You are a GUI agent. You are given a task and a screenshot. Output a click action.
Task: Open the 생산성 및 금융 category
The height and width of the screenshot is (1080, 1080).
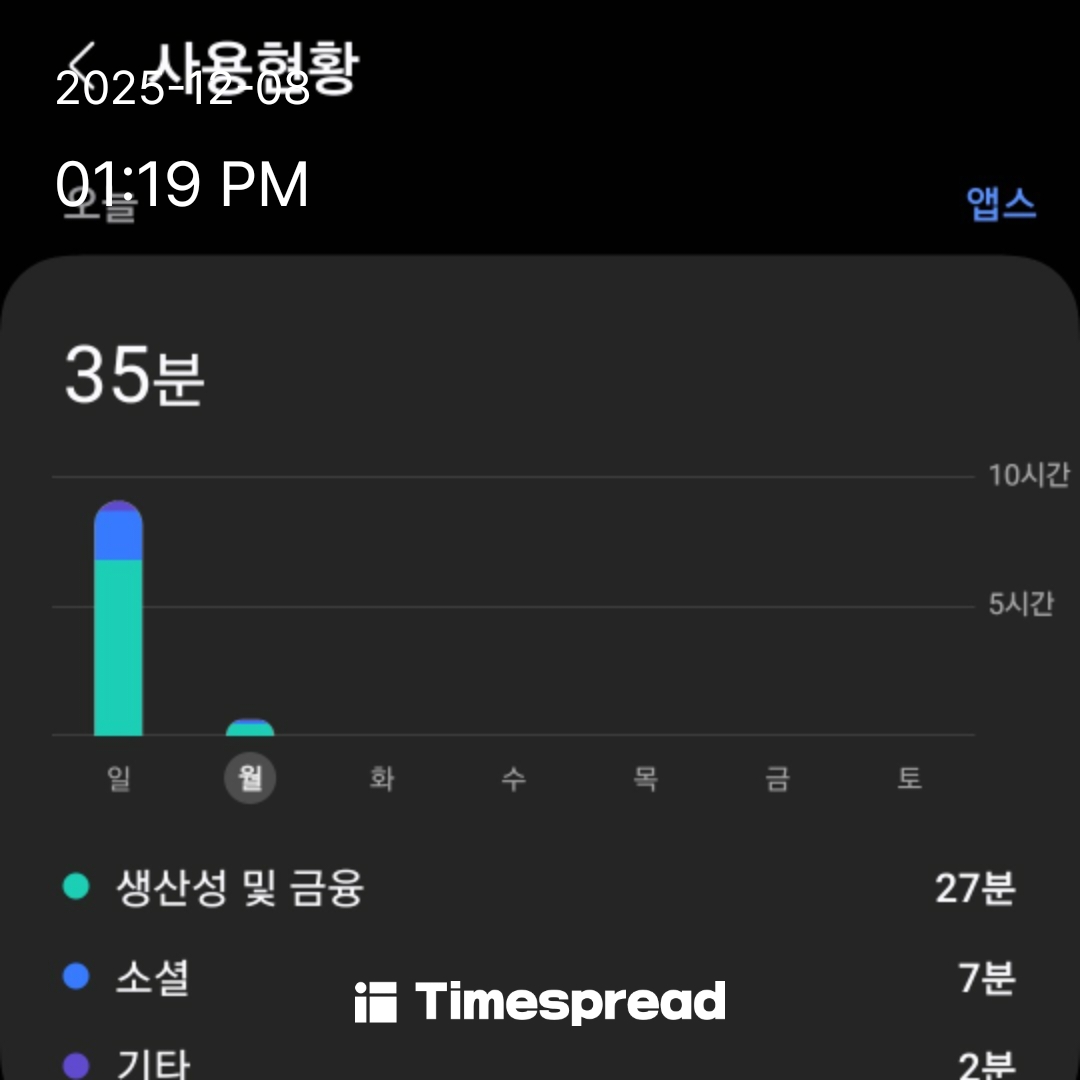pyautogui.click(x=240, y=887)
